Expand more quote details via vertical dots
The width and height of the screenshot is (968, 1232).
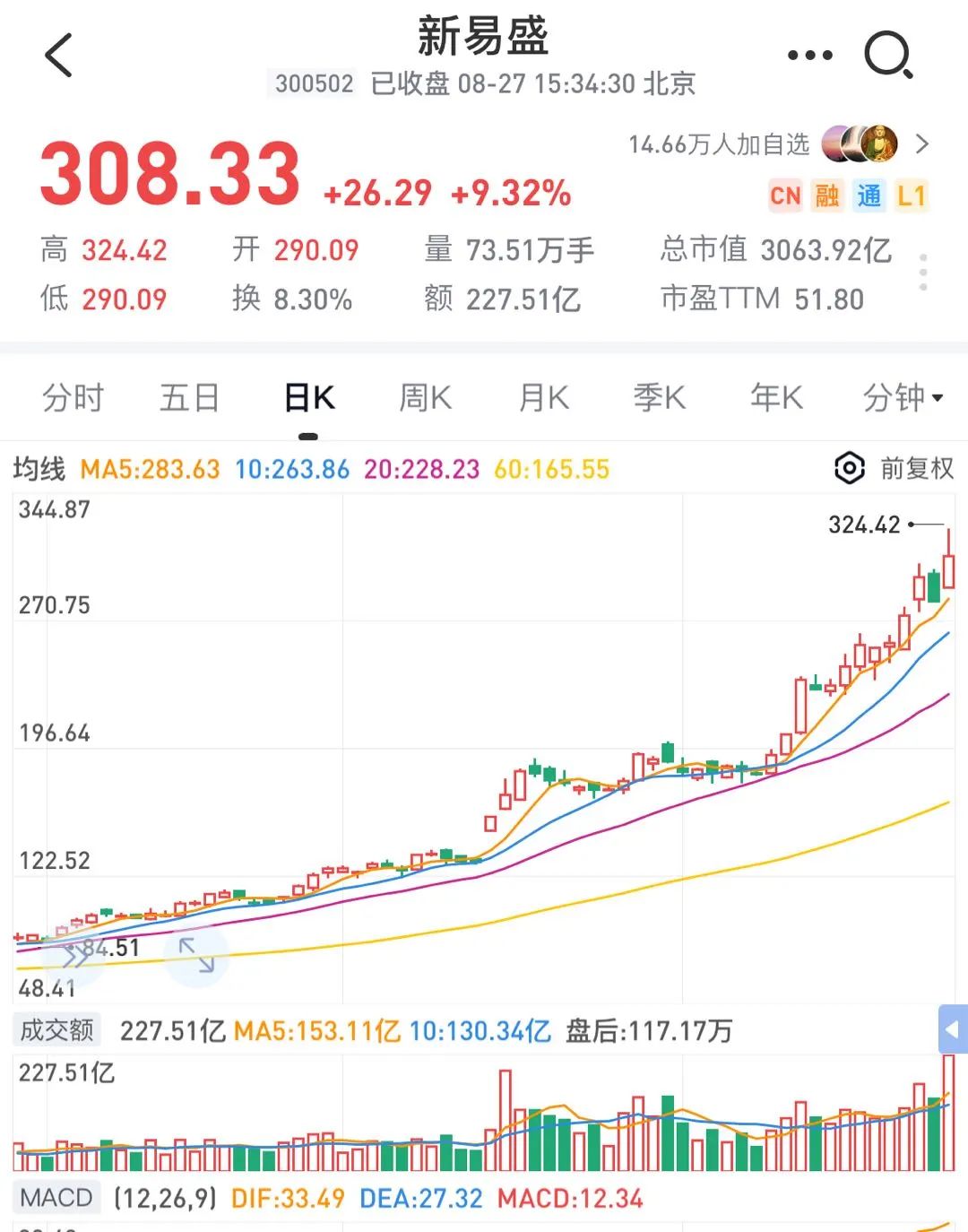923,272
